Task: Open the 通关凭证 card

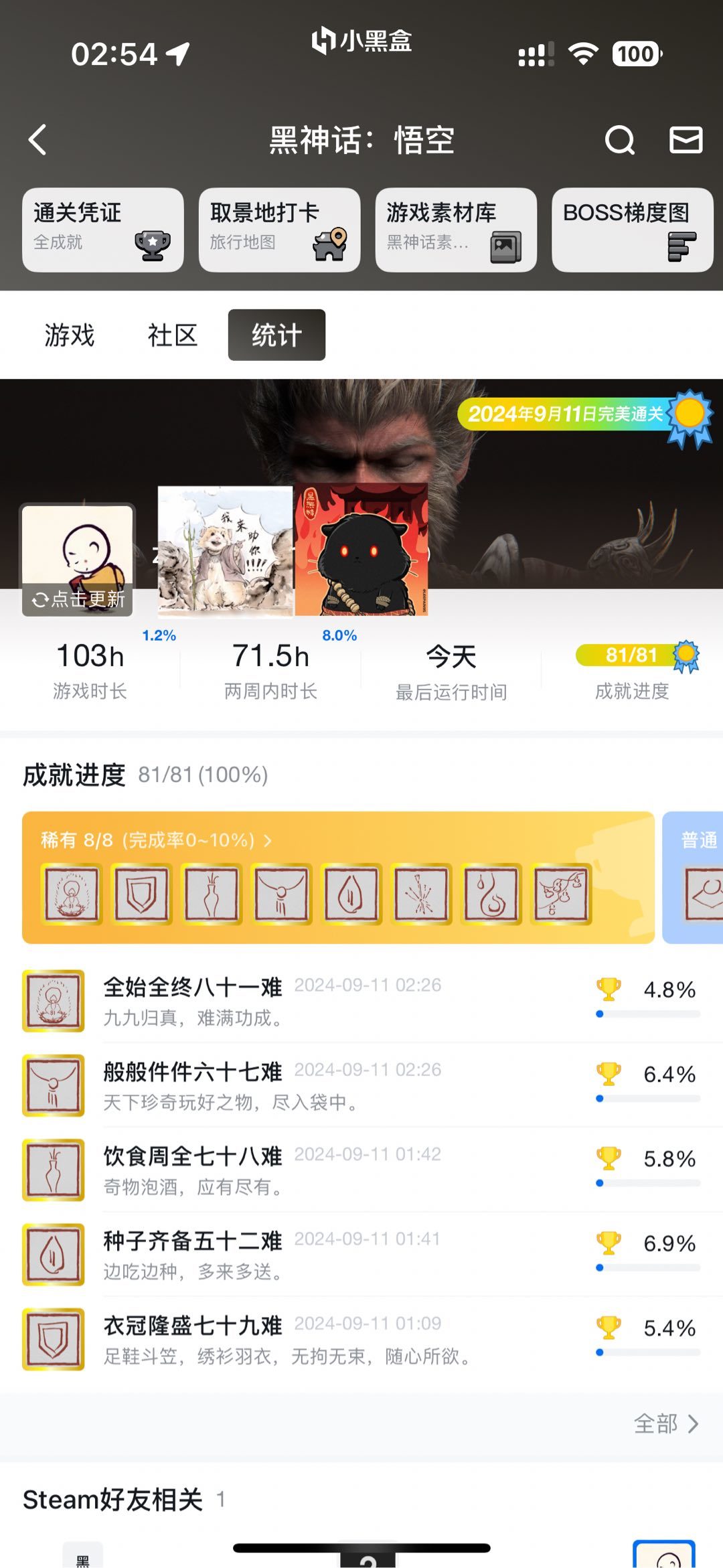Action: [x=103, y=230]
